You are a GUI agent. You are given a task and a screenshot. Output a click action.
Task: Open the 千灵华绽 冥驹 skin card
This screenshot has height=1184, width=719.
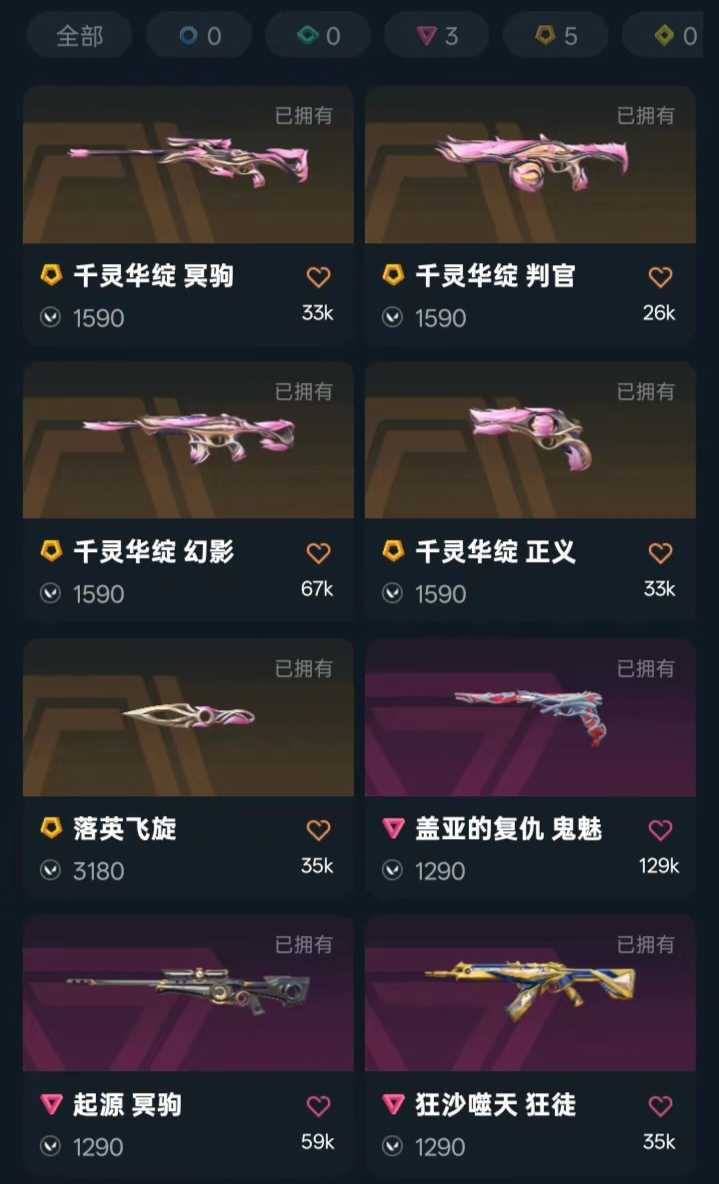(188, 215)
